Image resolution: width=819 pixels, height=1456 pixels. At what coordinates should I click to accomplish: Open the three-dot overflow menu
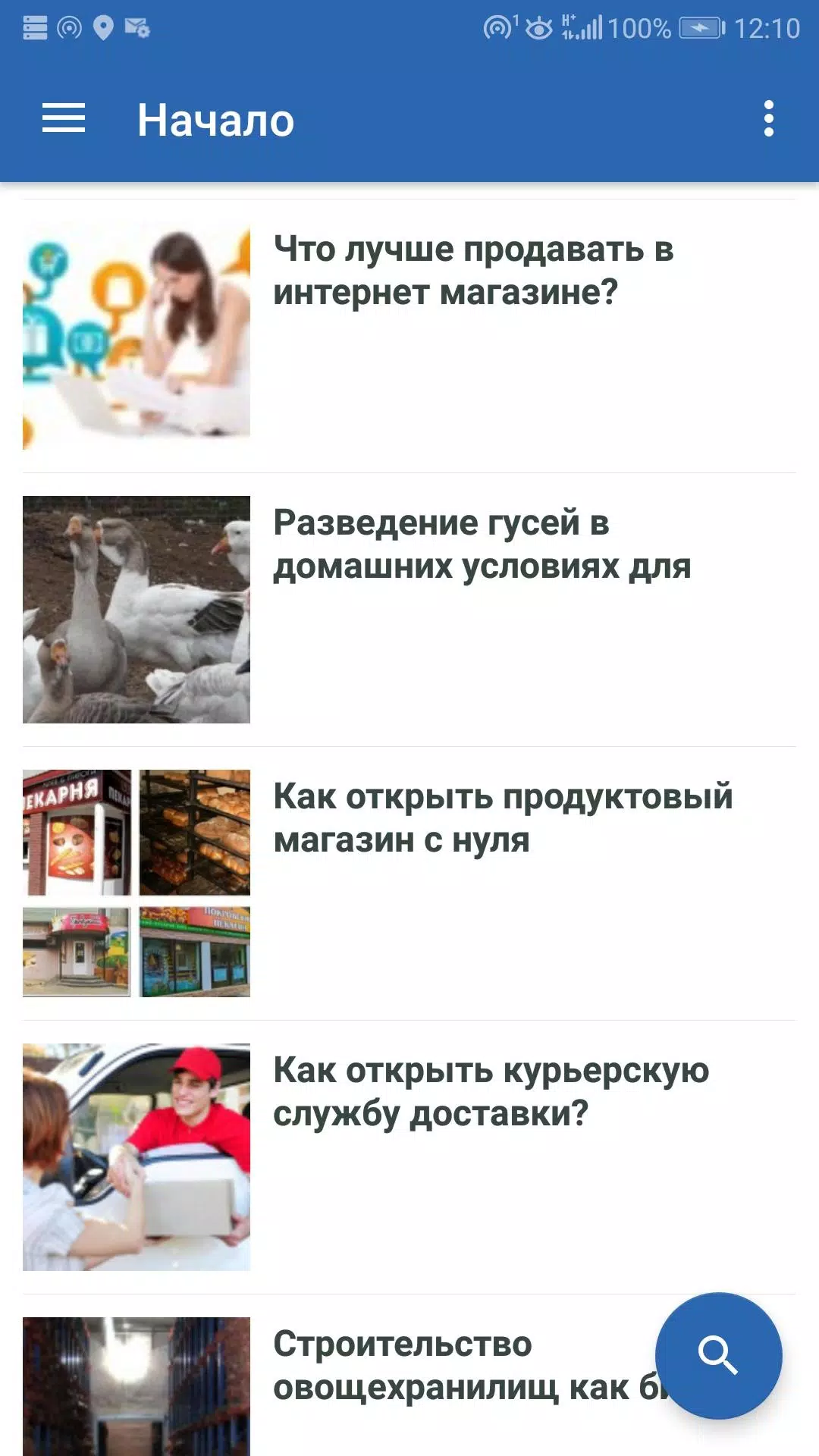[768, 119]
